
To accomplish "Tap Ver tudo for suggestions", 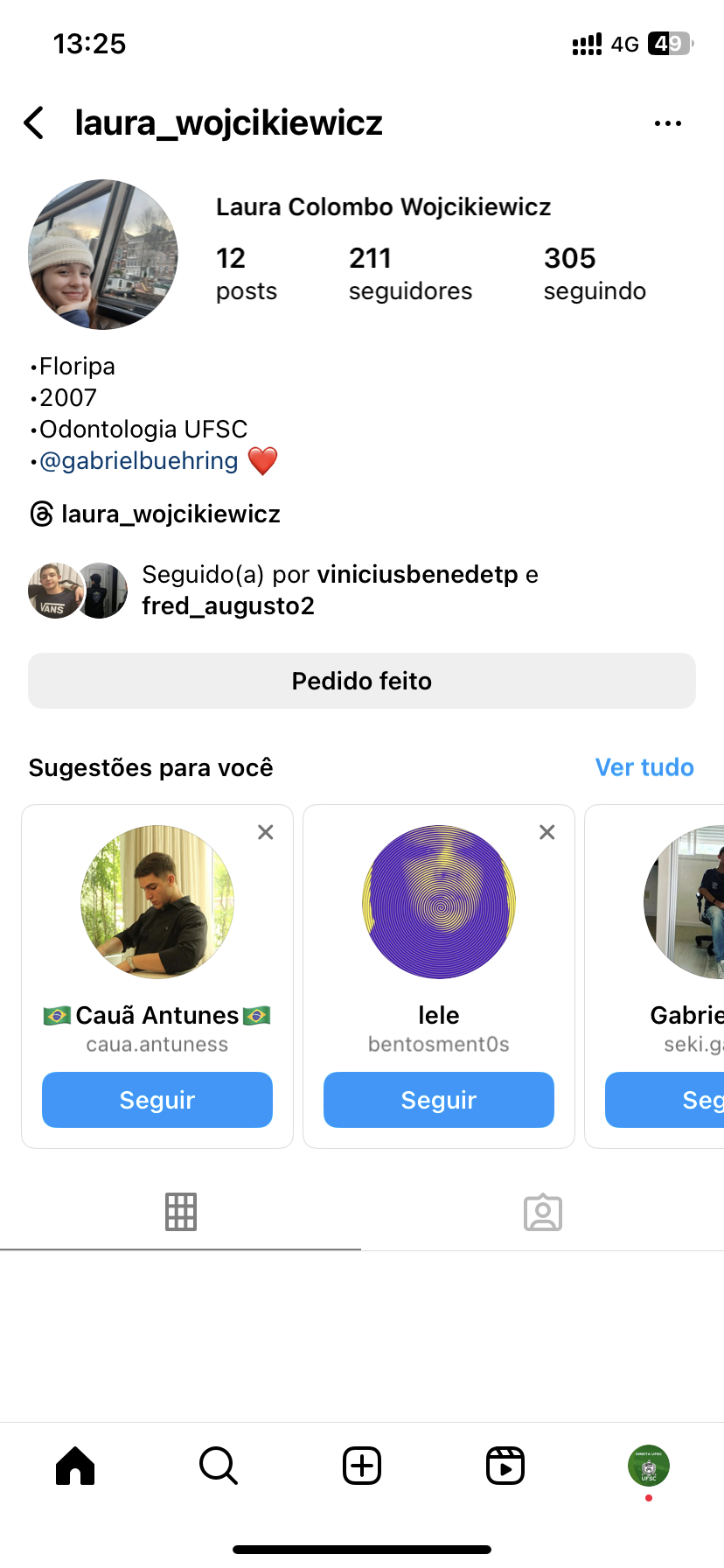I will (x=644, y=767).
